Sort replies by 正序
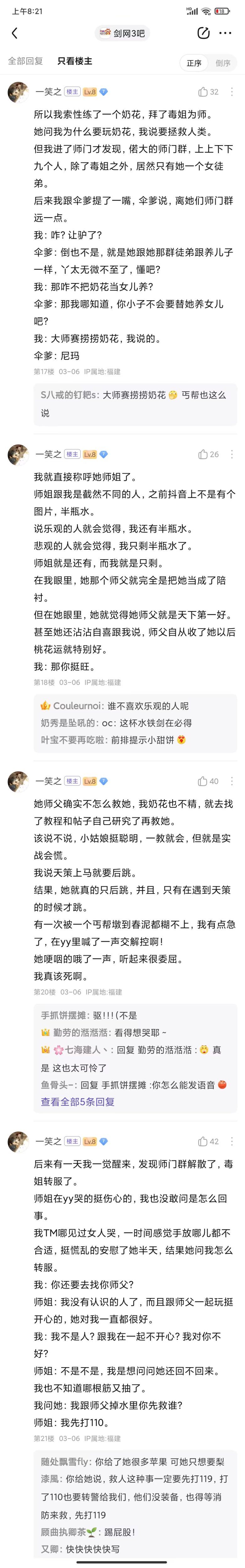The height and width of the screenshot is (1568, 245). click(194, 63)
